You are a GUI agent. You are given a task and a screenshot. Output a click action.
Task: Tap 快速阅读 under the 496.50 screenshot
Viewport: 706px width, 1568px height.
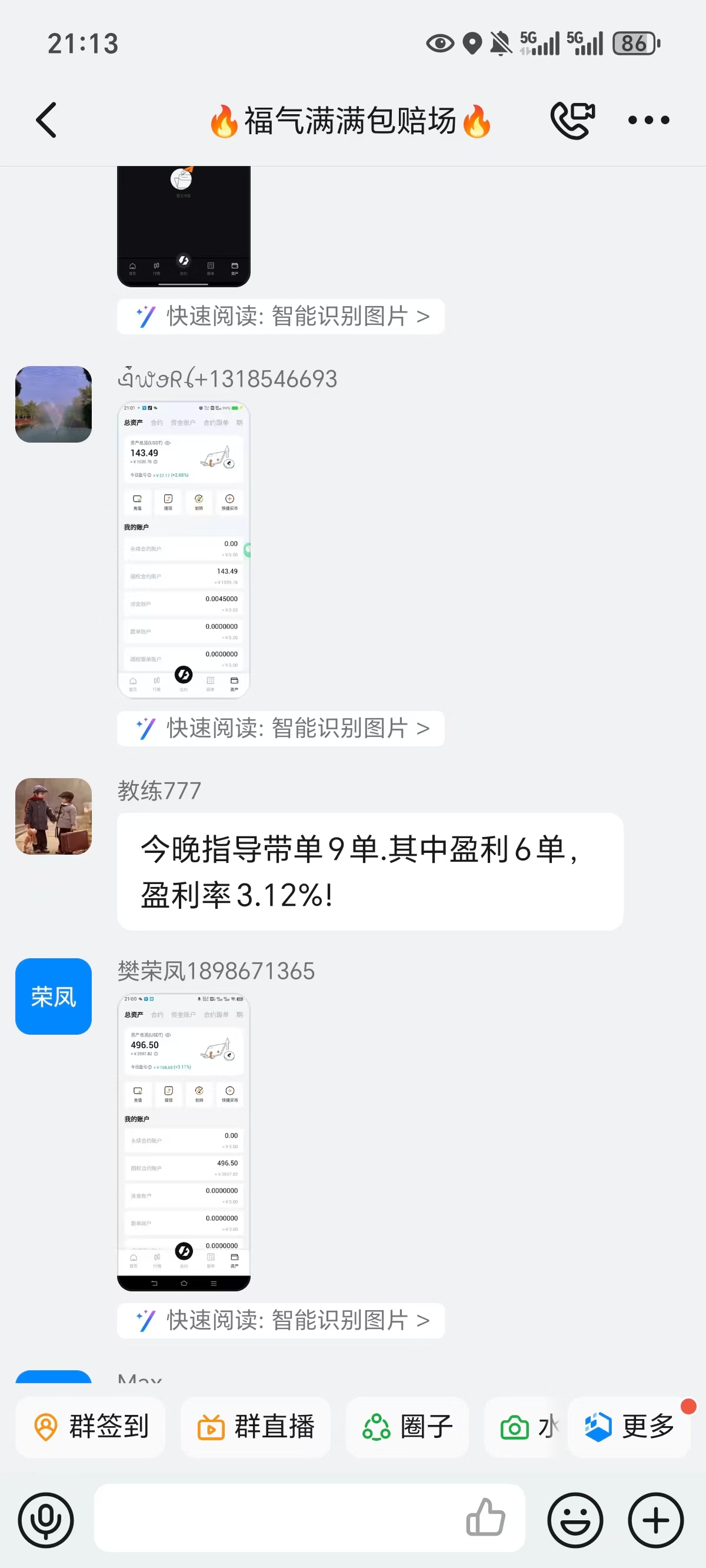tap(281, 1320)
